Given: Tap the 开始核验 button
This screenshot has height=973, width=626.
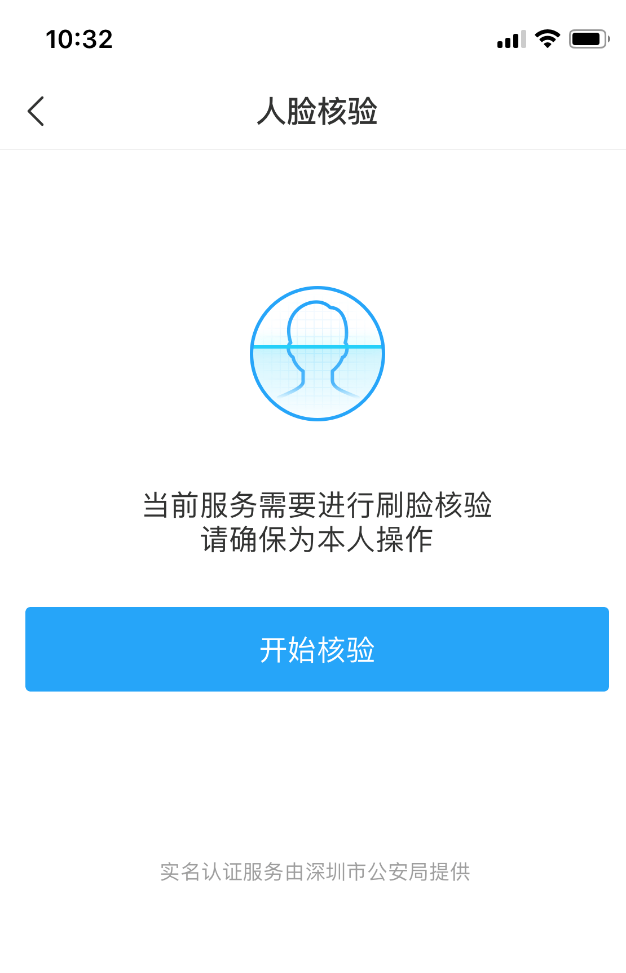Looking at the screenshot, I should [317, 649].
